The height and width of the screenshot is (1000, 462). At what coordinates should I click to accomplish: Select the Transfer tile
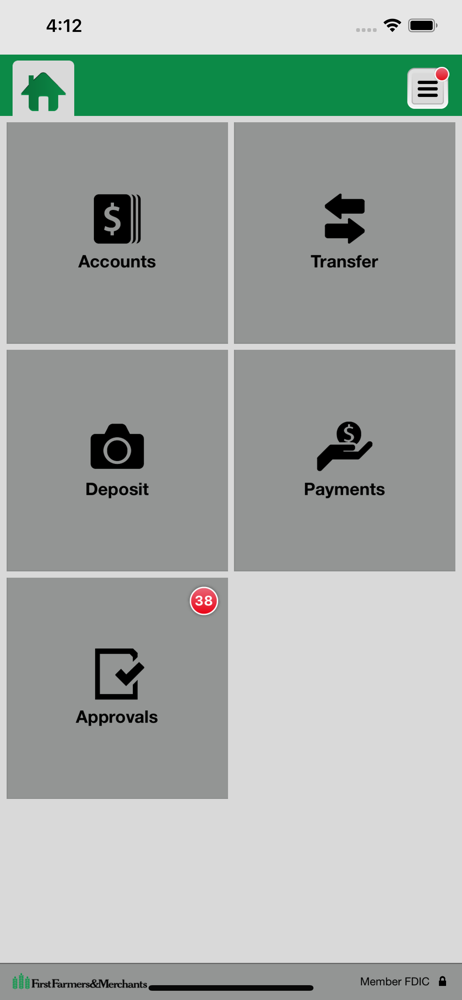pyautogui.click(x=345, y=233)
